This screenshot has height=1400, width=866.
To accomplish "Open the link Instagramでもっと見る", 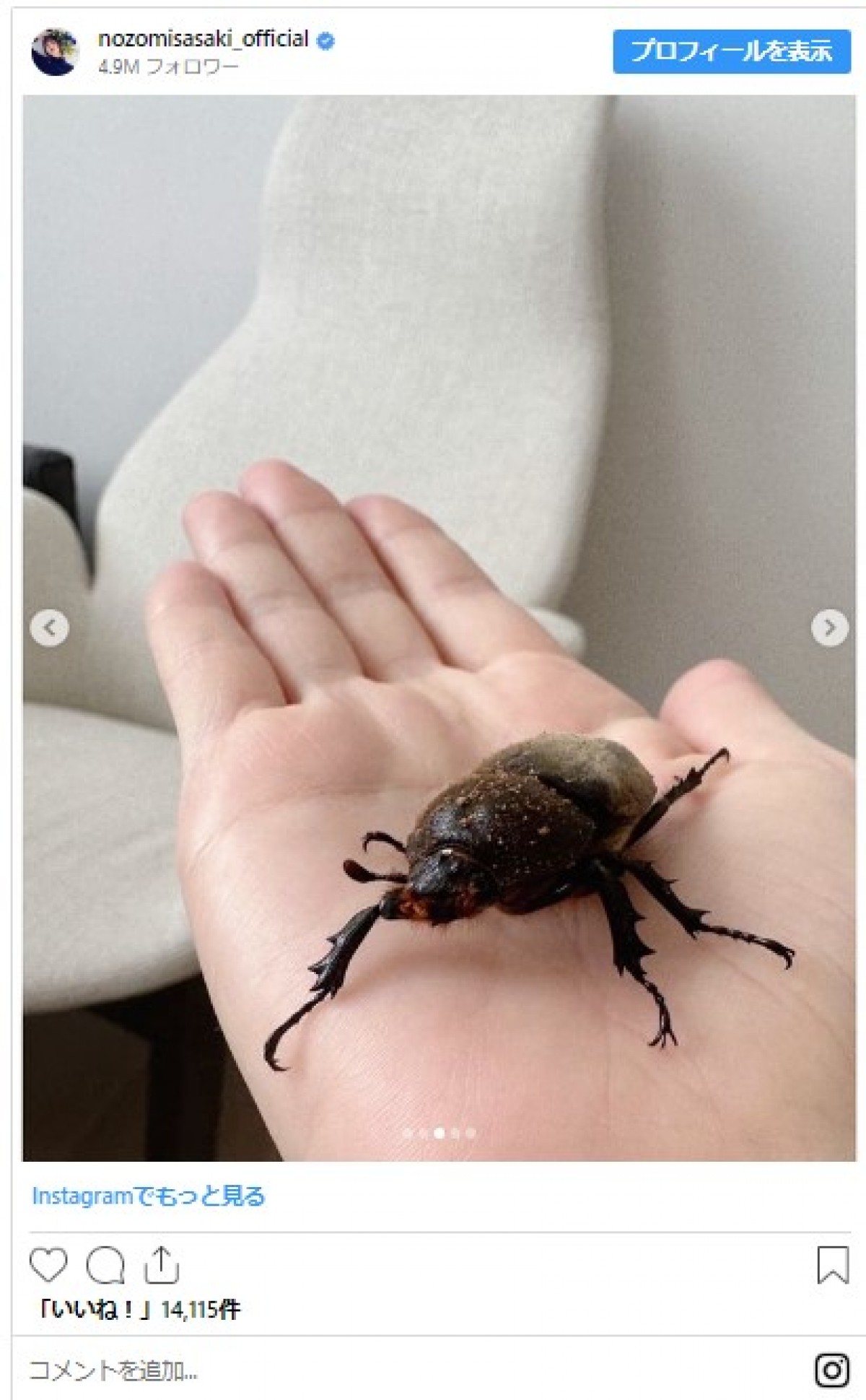I will pos(148,1196).
